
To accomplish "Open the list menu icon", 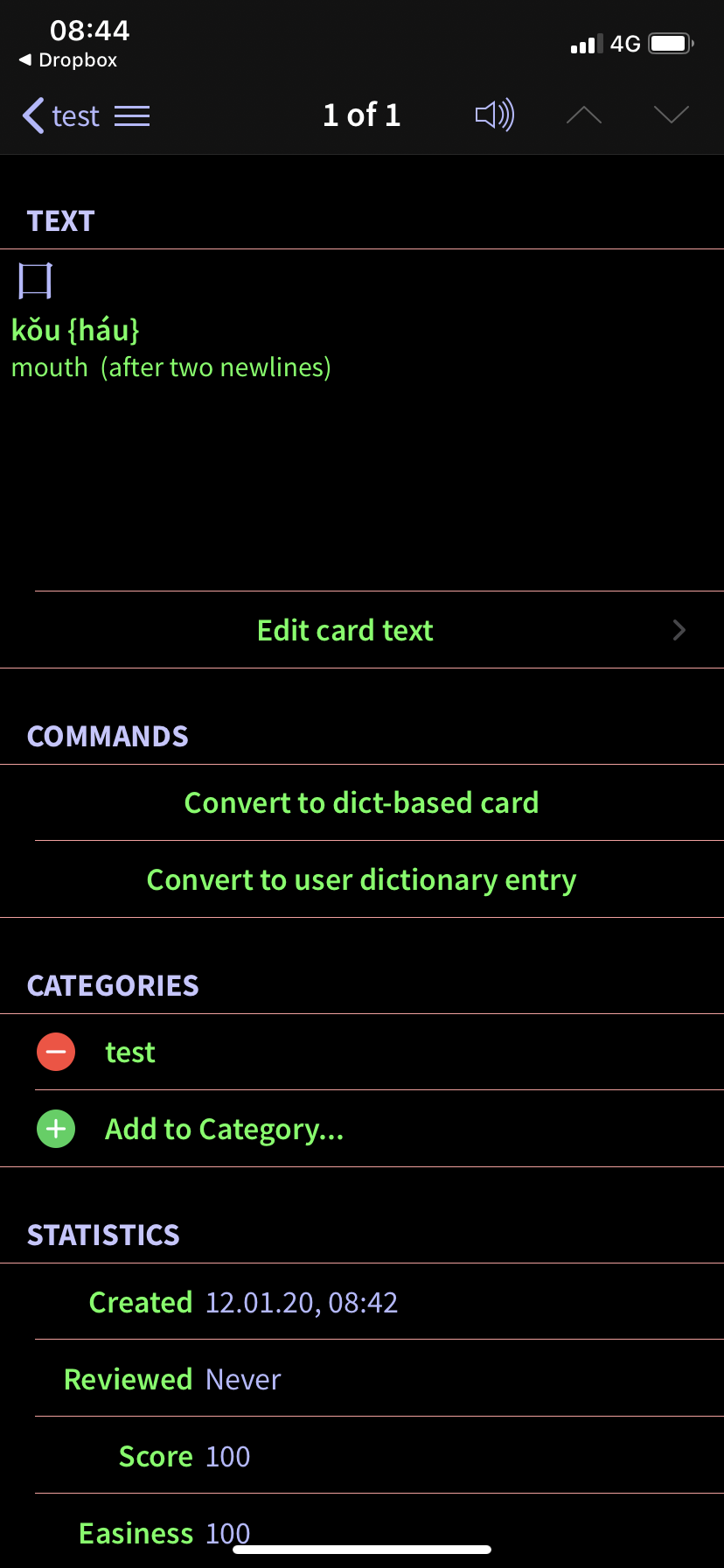I will (x=132, y=115).
